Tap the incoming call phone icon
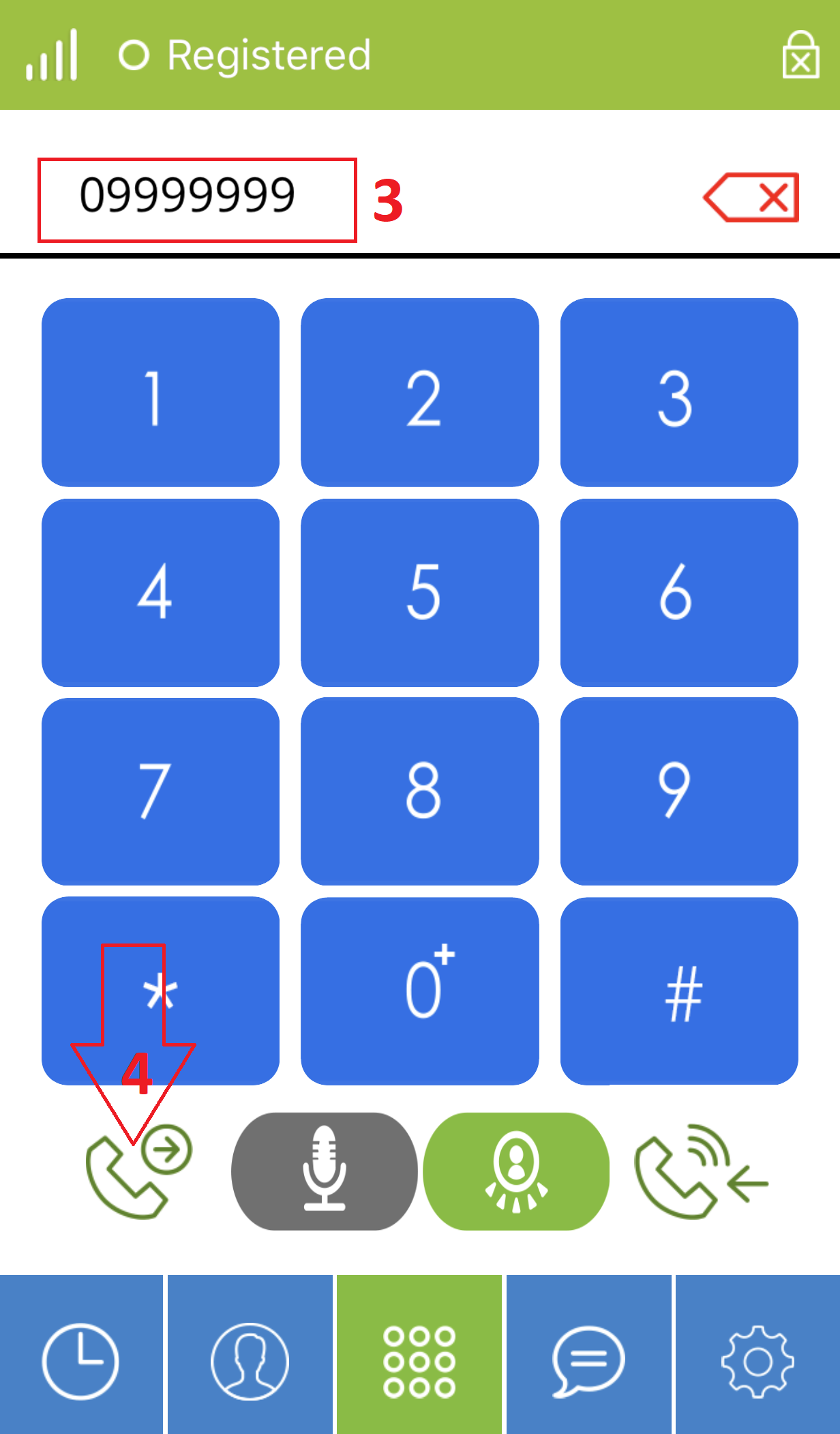 pos(702,1171)
